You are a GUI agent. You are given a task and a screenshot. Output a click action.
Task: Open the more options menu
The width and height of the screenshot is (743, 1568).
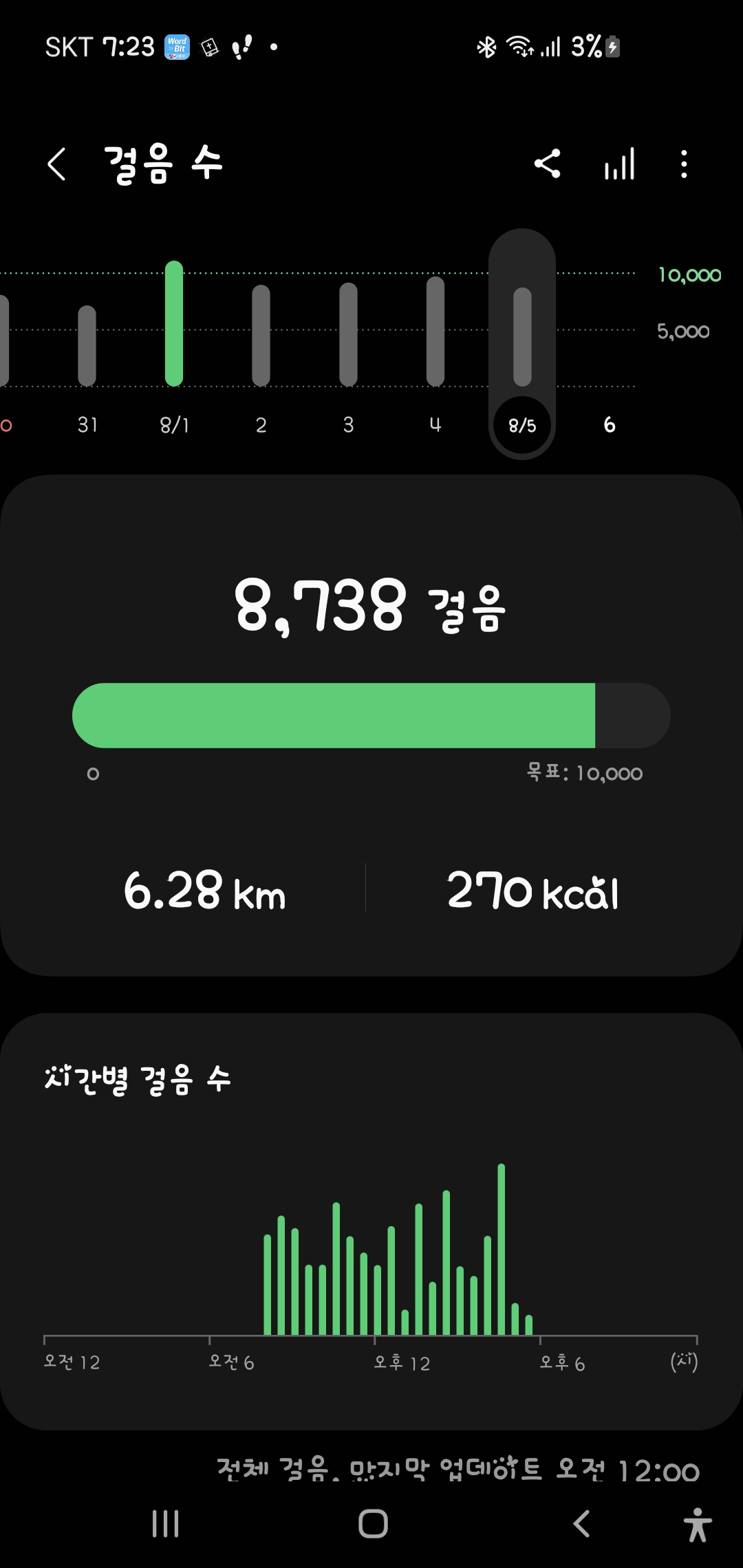click(x=683, y=164)
